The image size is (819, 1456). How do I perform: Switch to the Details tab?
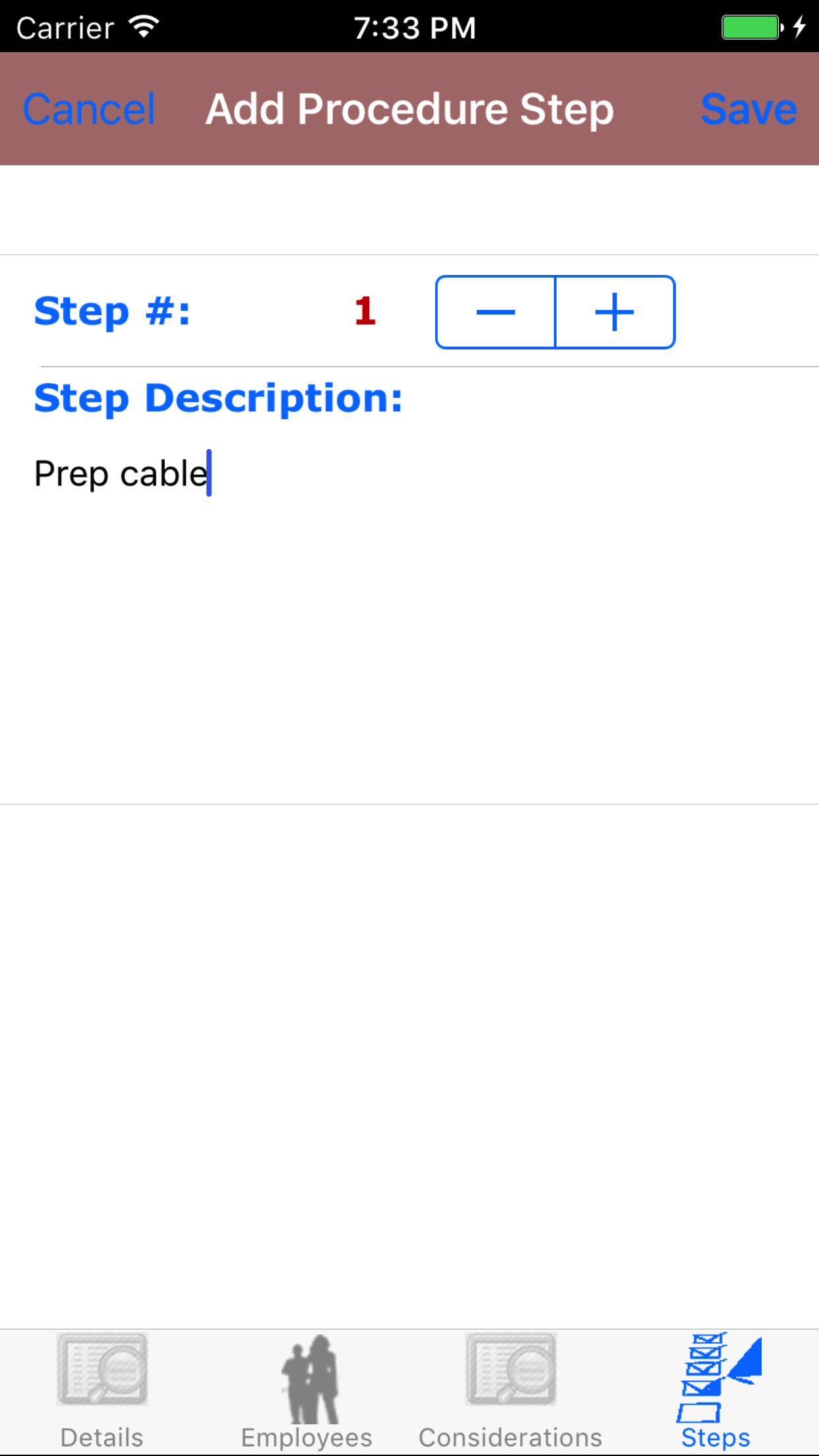coord(102,1391)
